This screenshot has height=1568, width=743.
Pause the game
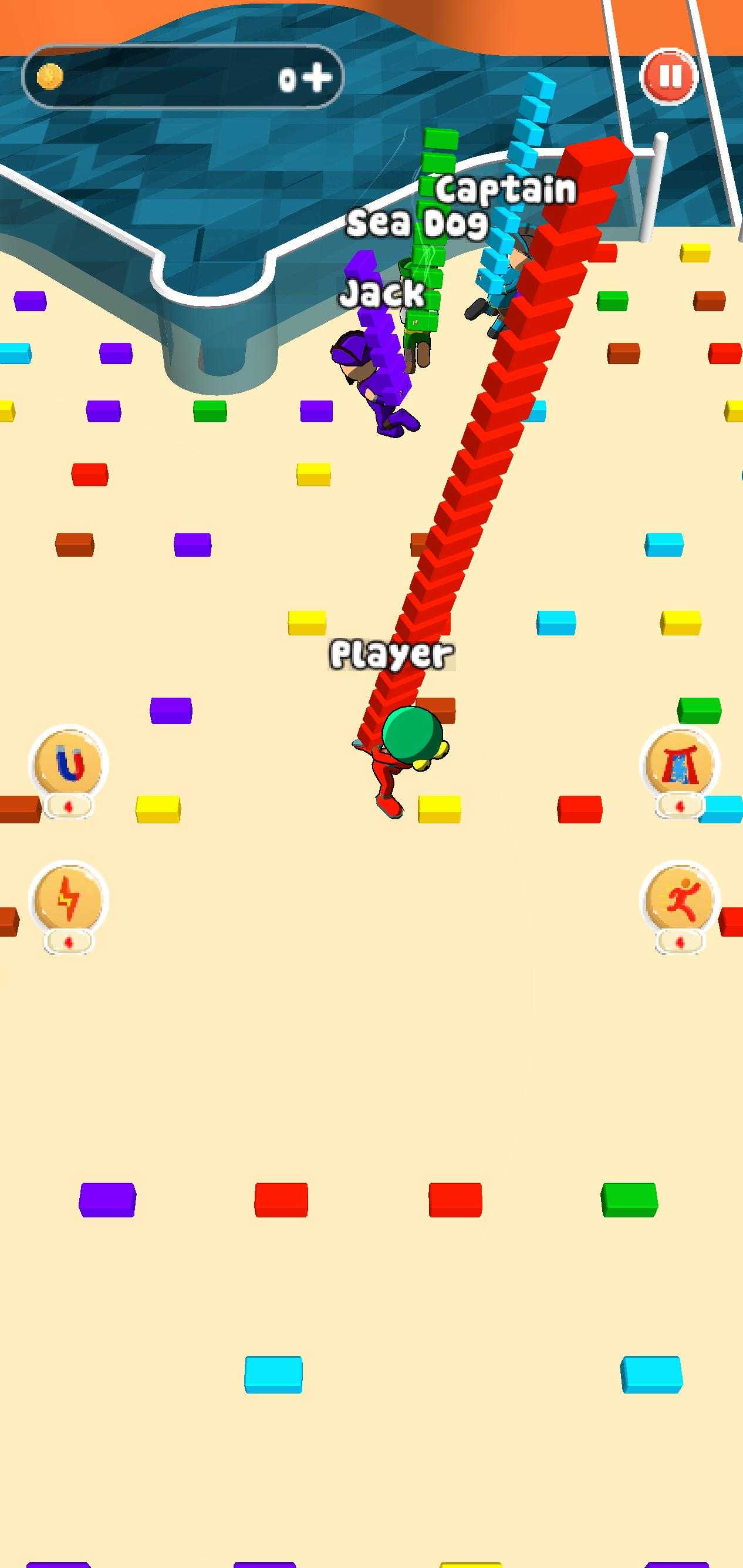(x=669, y=77)
